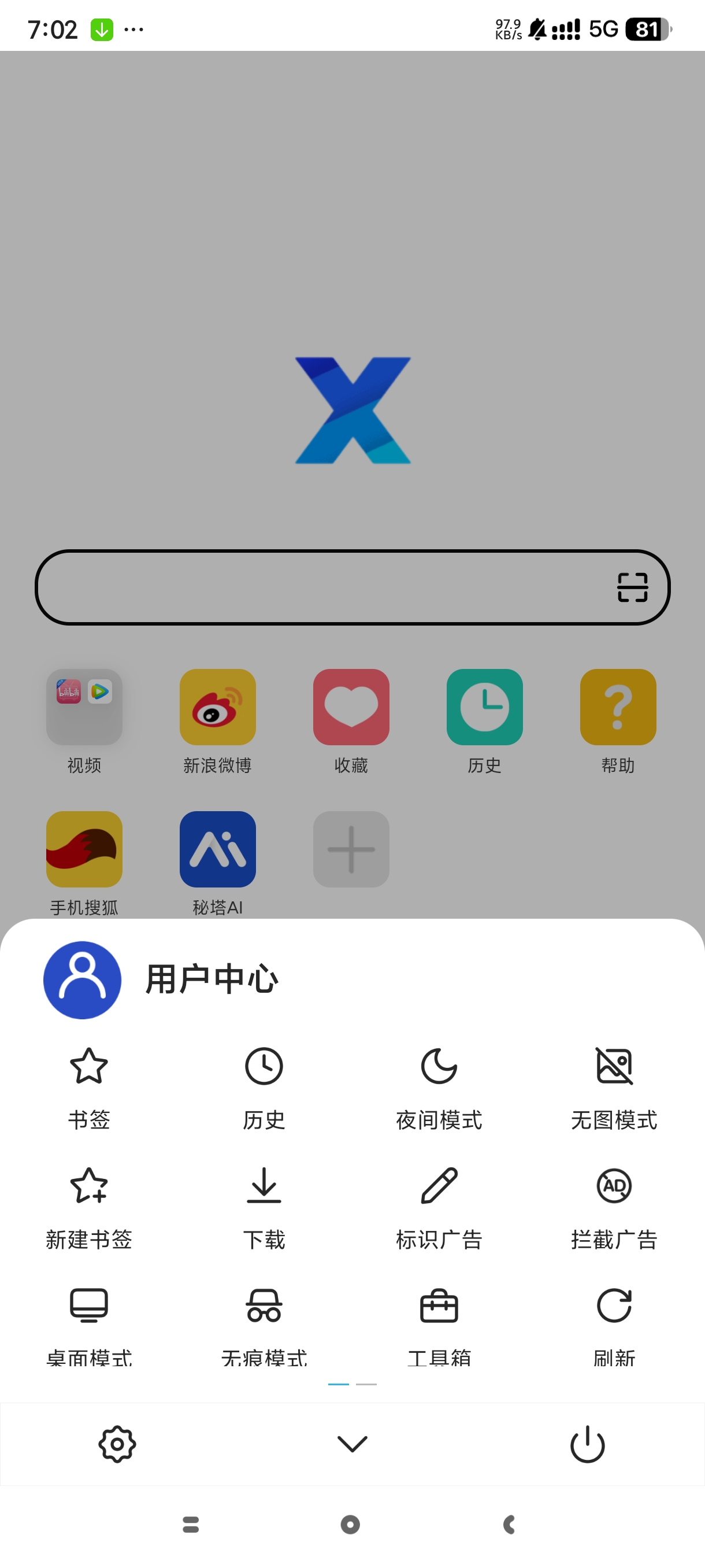Go back with the system back button

point(510,1524)
